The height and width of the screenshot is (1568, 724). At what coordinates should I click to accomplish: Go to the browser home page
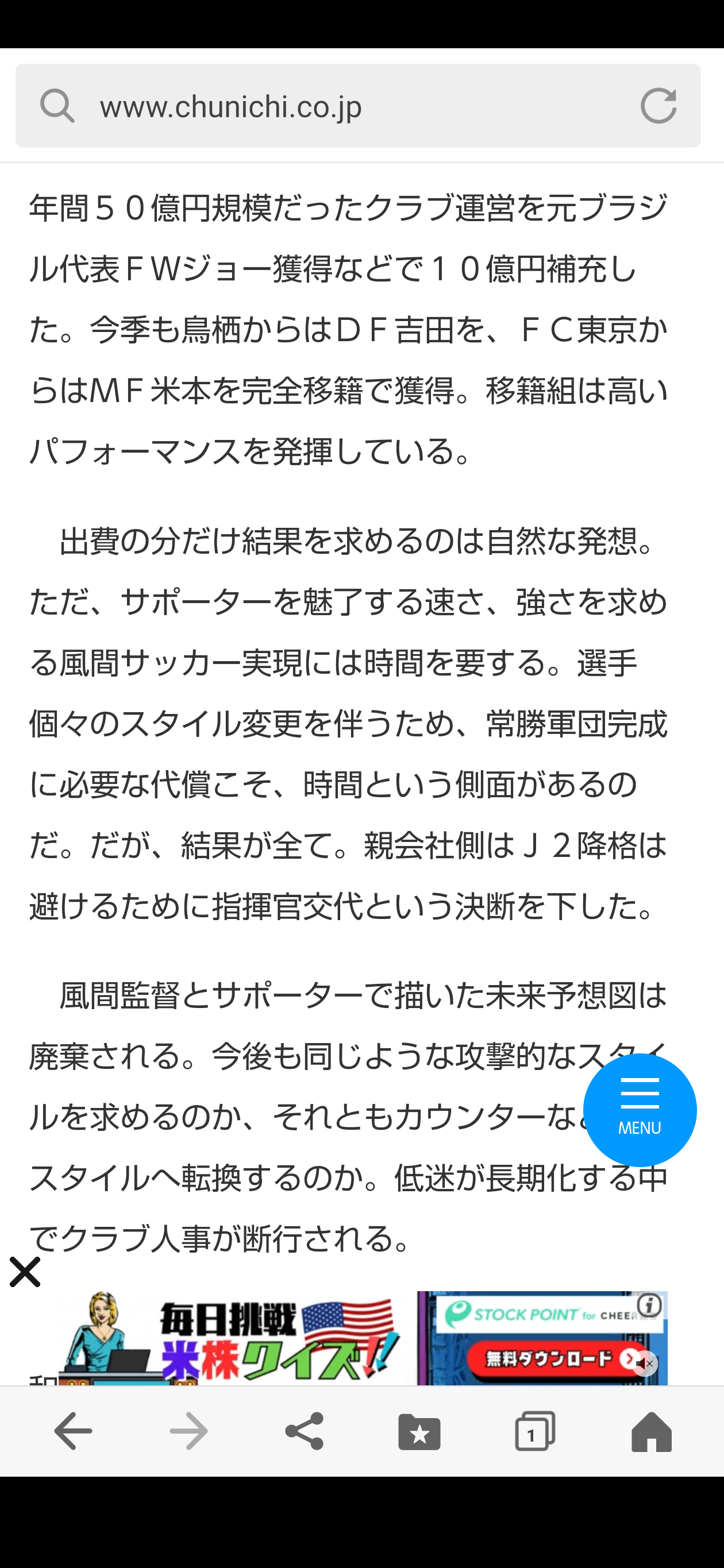click(651, 1431)
